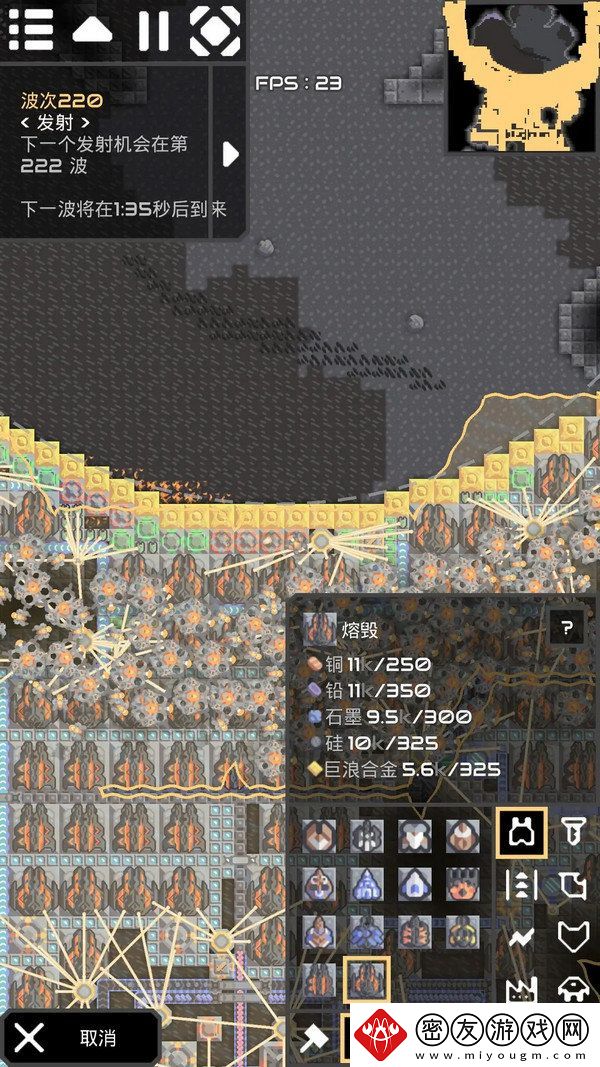
Task: Choose the highlighted 熔毁 turret block
Action: pyautogui.click(x=367, y=979)
